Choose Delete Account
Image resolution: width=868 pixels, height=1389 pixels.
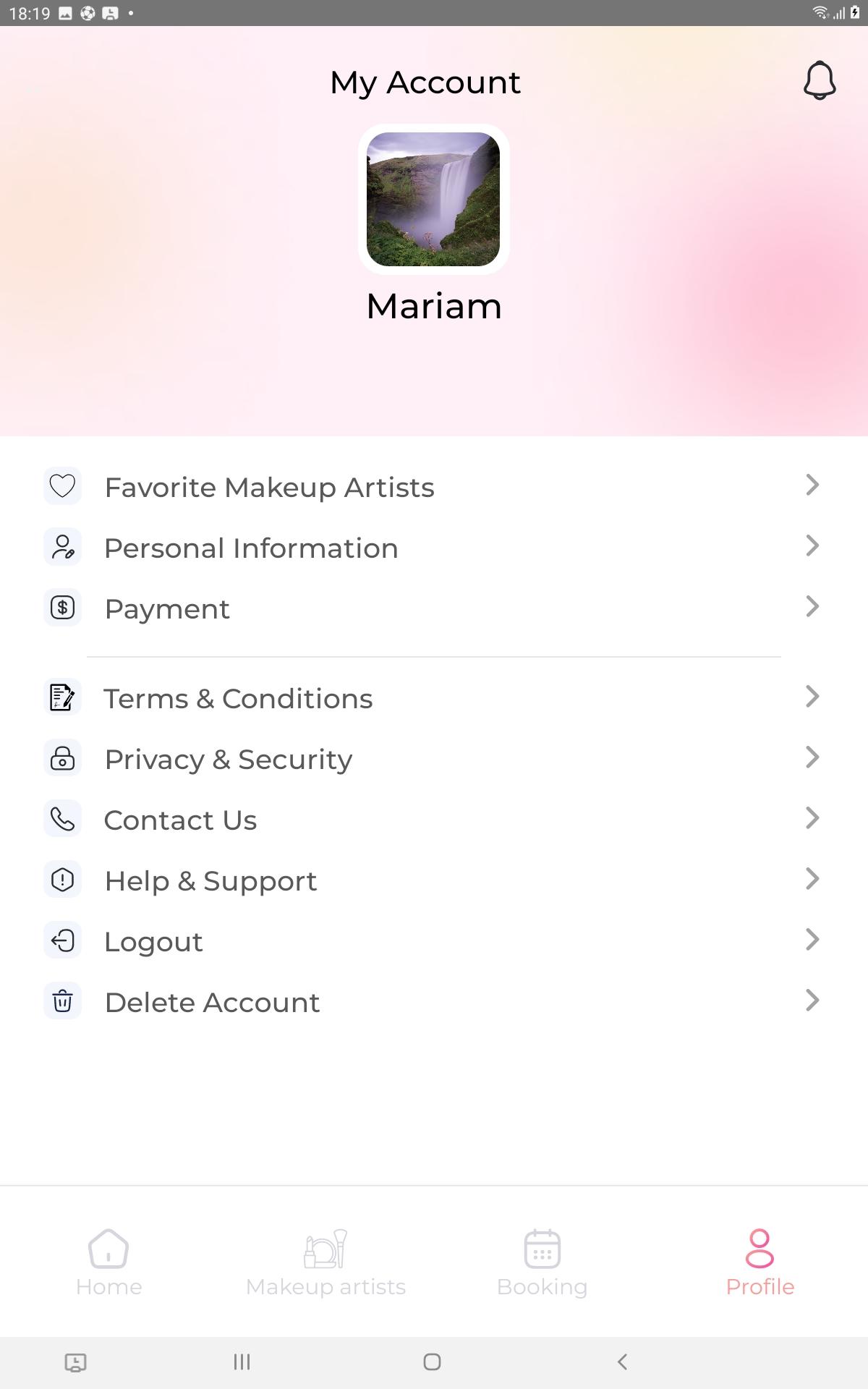434,1002
